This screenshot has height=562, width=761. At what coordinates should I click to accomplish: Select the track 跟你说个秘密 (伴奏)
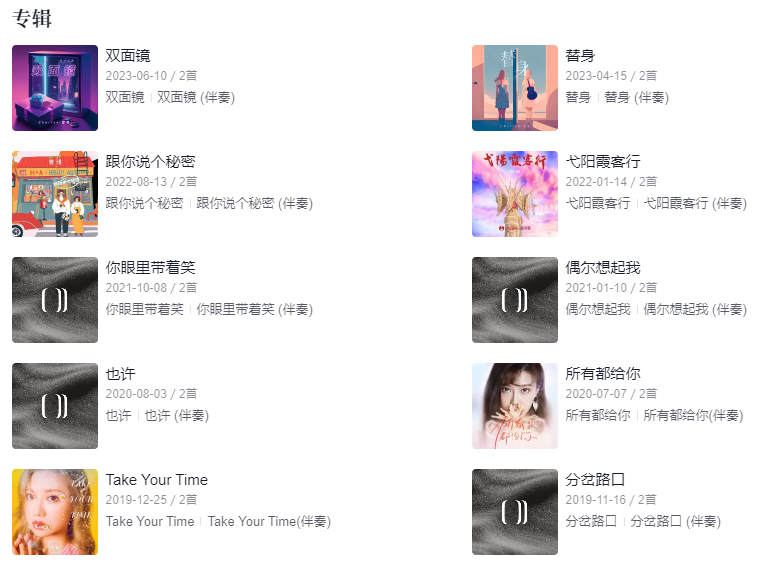(x=254, y=203)
